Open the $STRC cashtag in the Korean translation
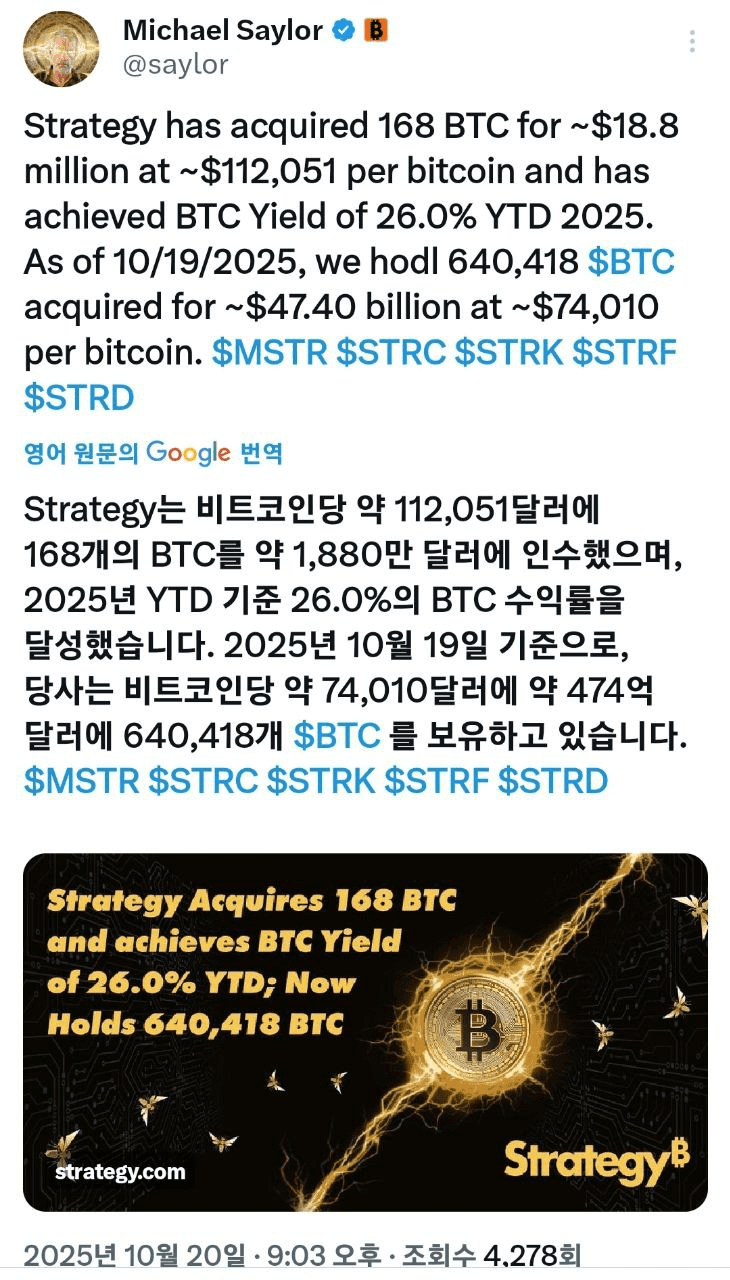This screenshot has width=730, height=1280. point(203,780)
